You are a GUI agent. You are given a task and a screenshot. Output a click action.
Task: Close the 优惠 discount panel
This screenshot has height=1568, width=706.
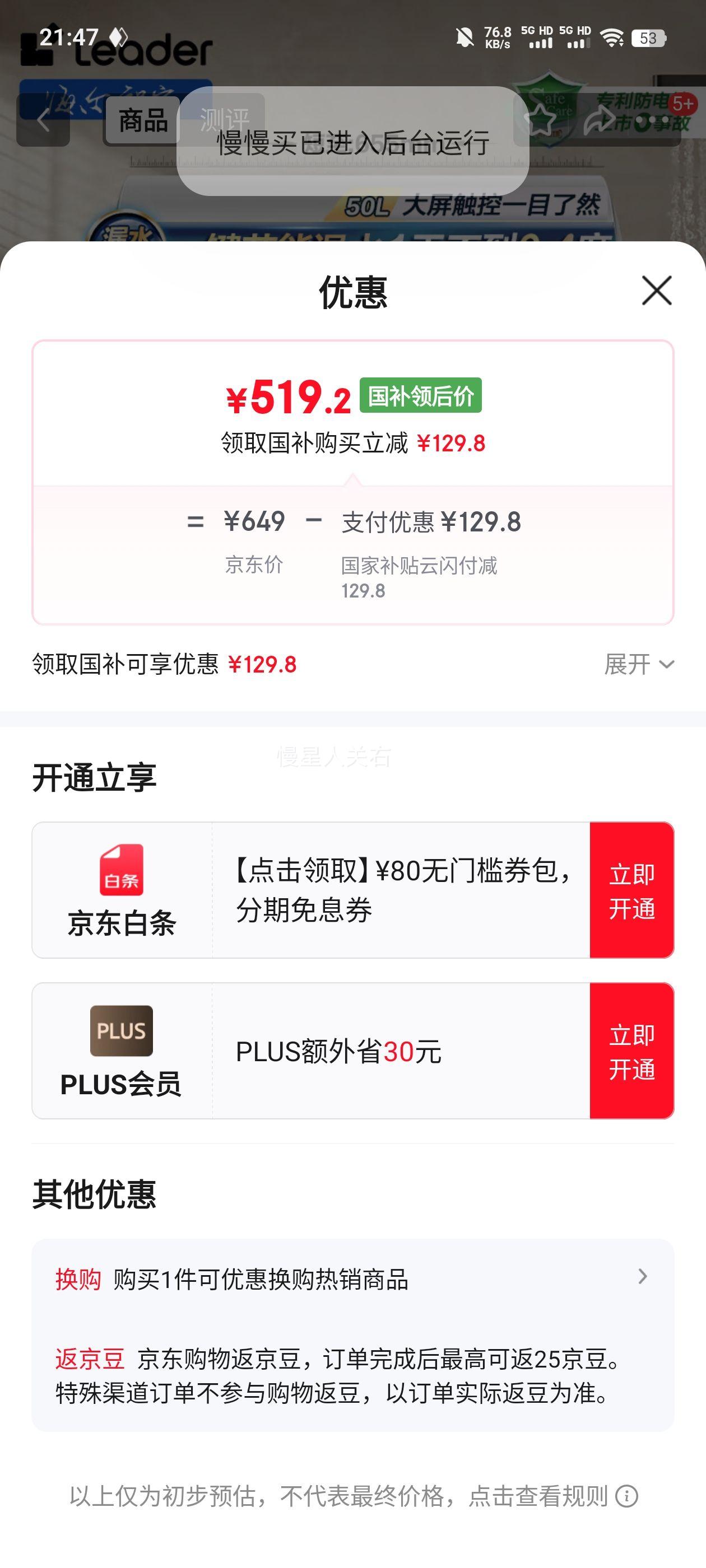pos(657,290)
